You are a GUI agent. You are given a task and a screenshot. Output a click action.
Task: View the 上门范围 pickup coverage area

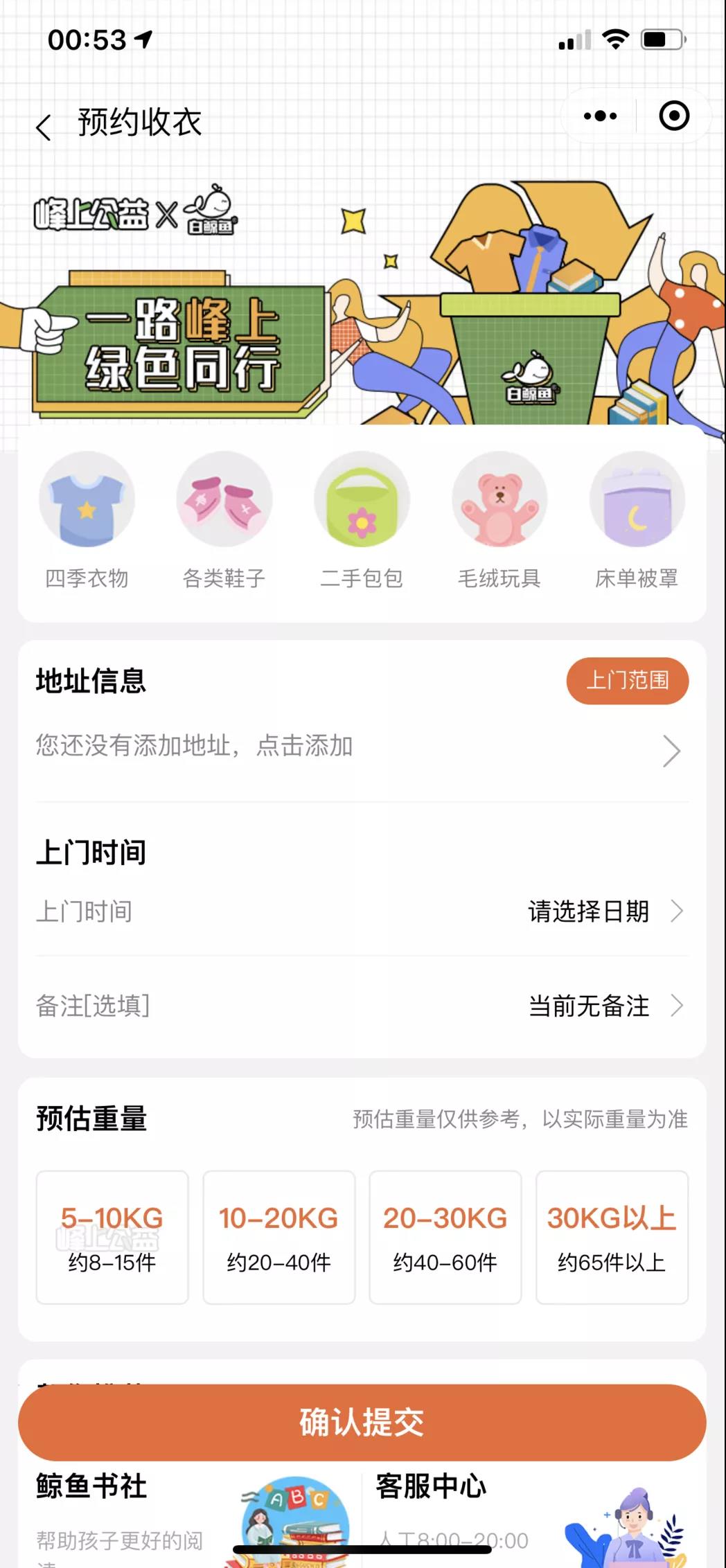coord(627,681)
